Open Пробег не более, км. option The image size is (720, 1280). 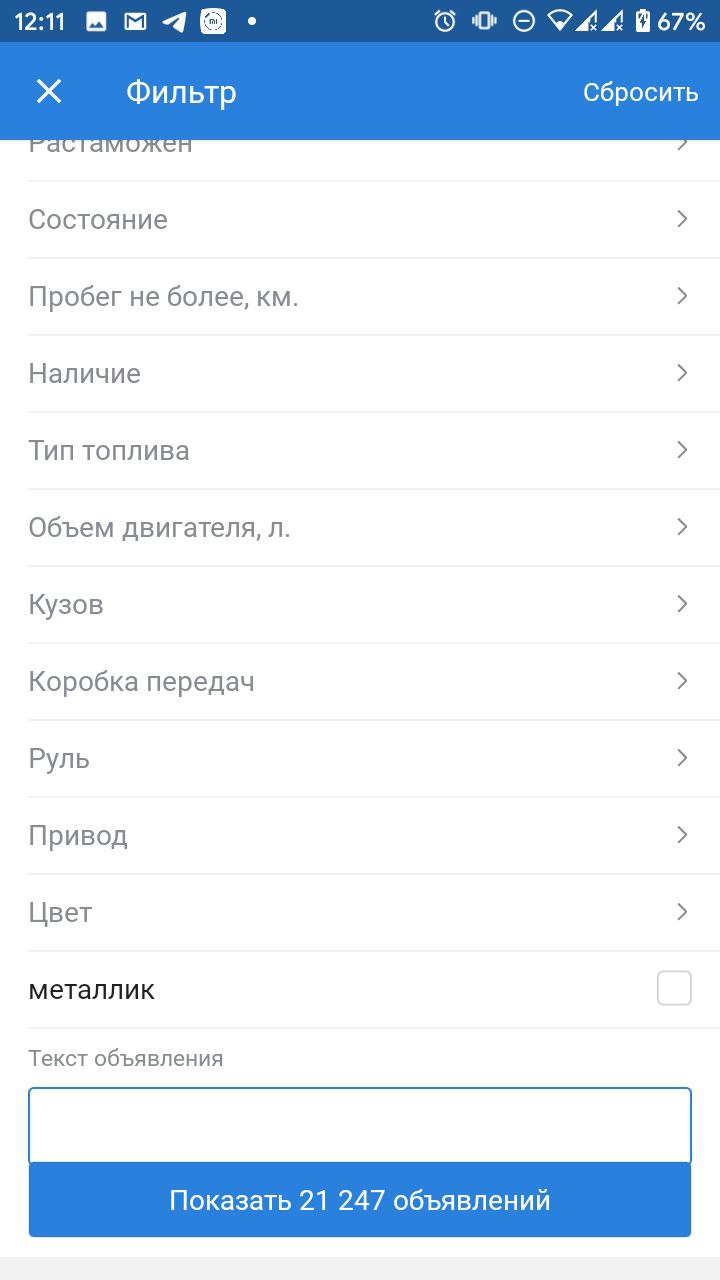[x=360, y=297]
